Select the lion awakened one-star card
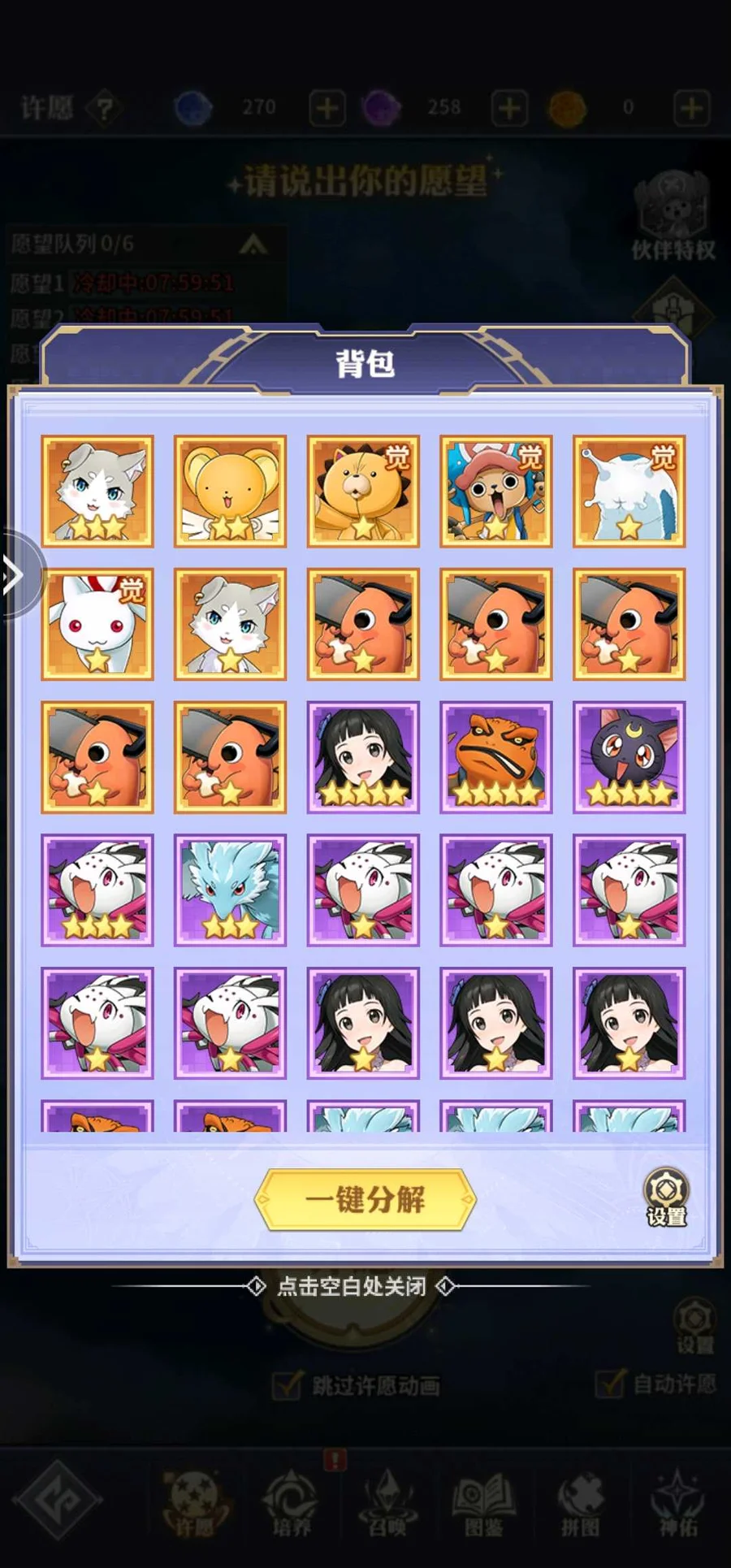731x1568 pixels. tap(363, 491)
